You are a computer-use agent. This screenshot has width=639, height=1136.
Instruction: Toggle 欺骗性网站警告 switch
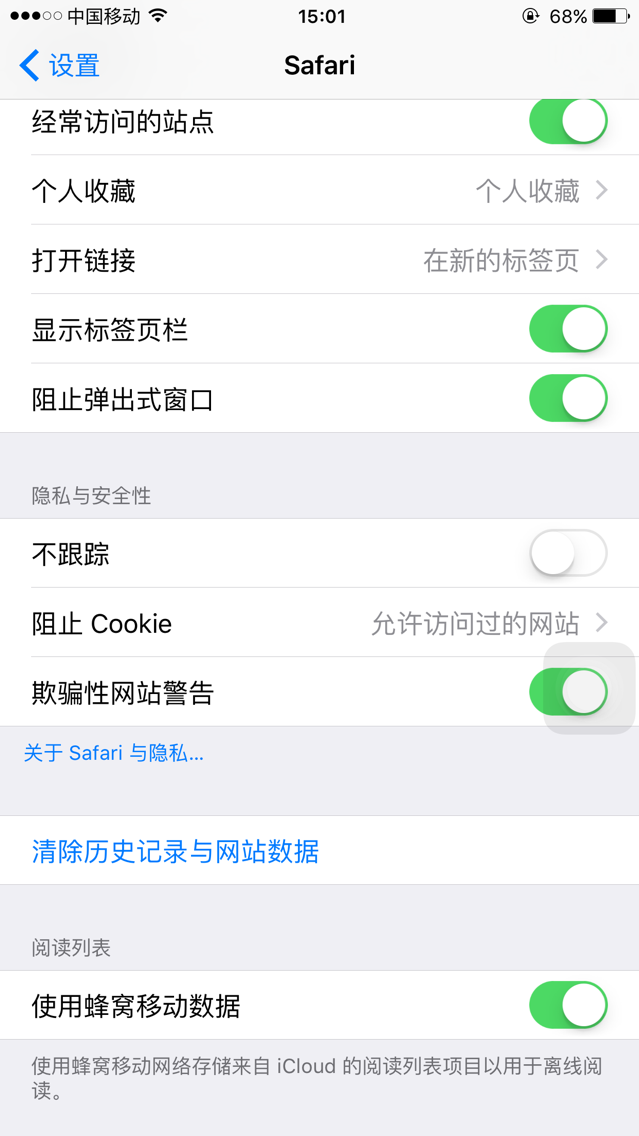click(568, 692)
